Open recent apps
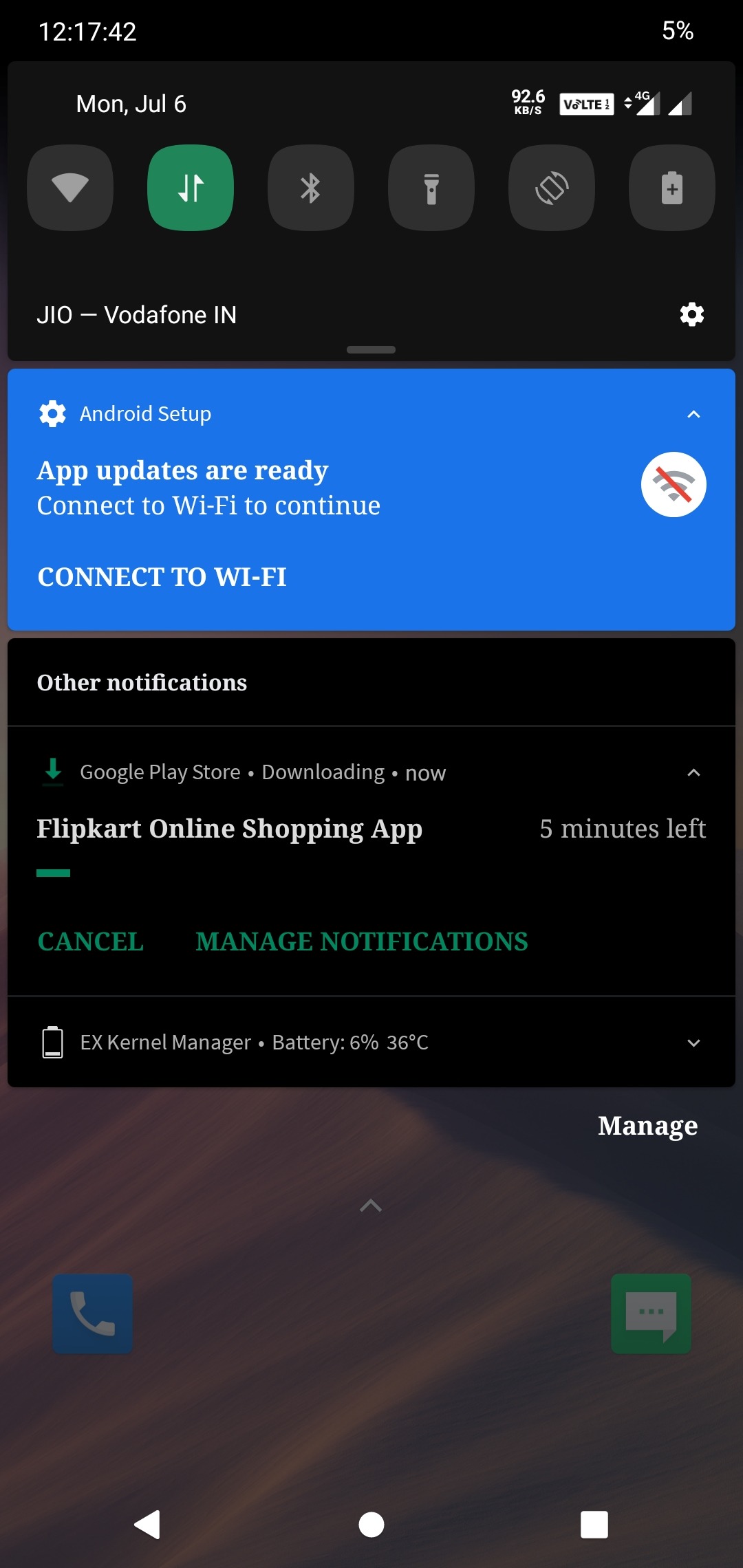Image resolution: width=743 pixels, height=1568 pixels. point(594,1525)
